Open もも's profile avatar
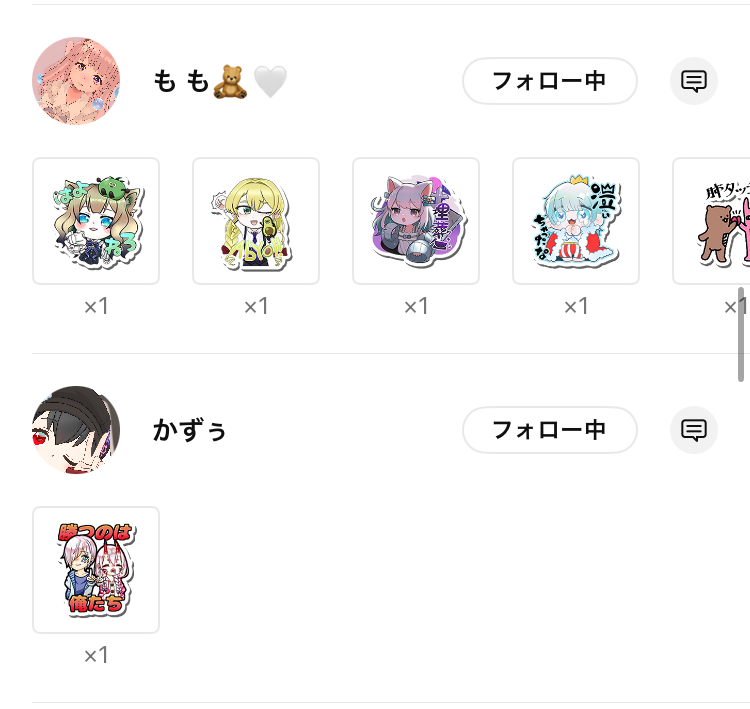Screen dimensions: 750x709 [x=76, y=81]
